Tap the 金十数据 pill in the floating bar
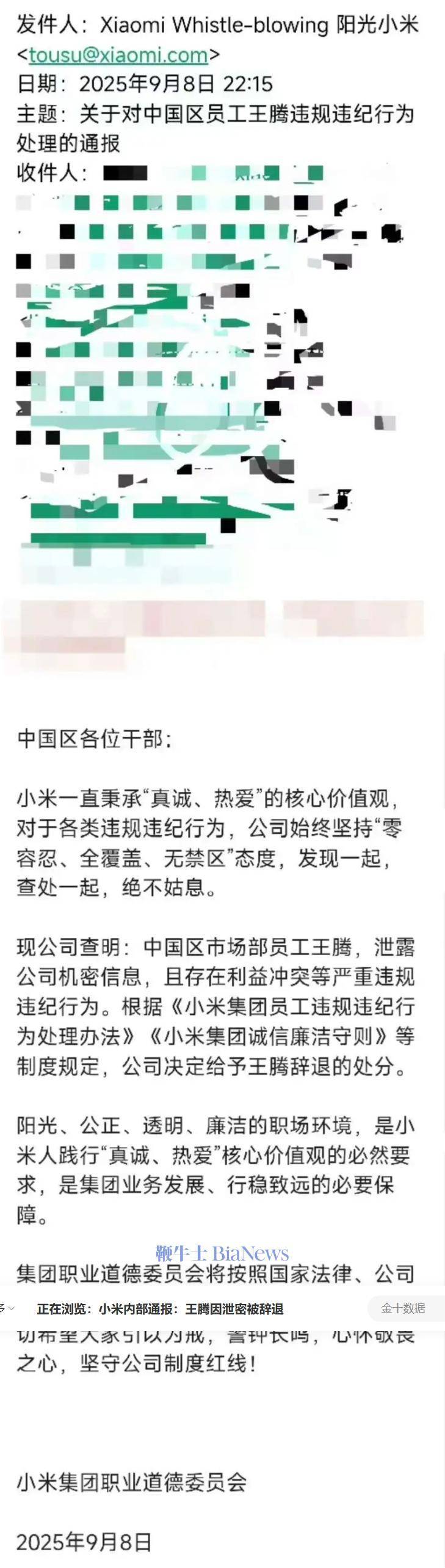This screenshot has width=445, height=1568. pos(403,1308)
